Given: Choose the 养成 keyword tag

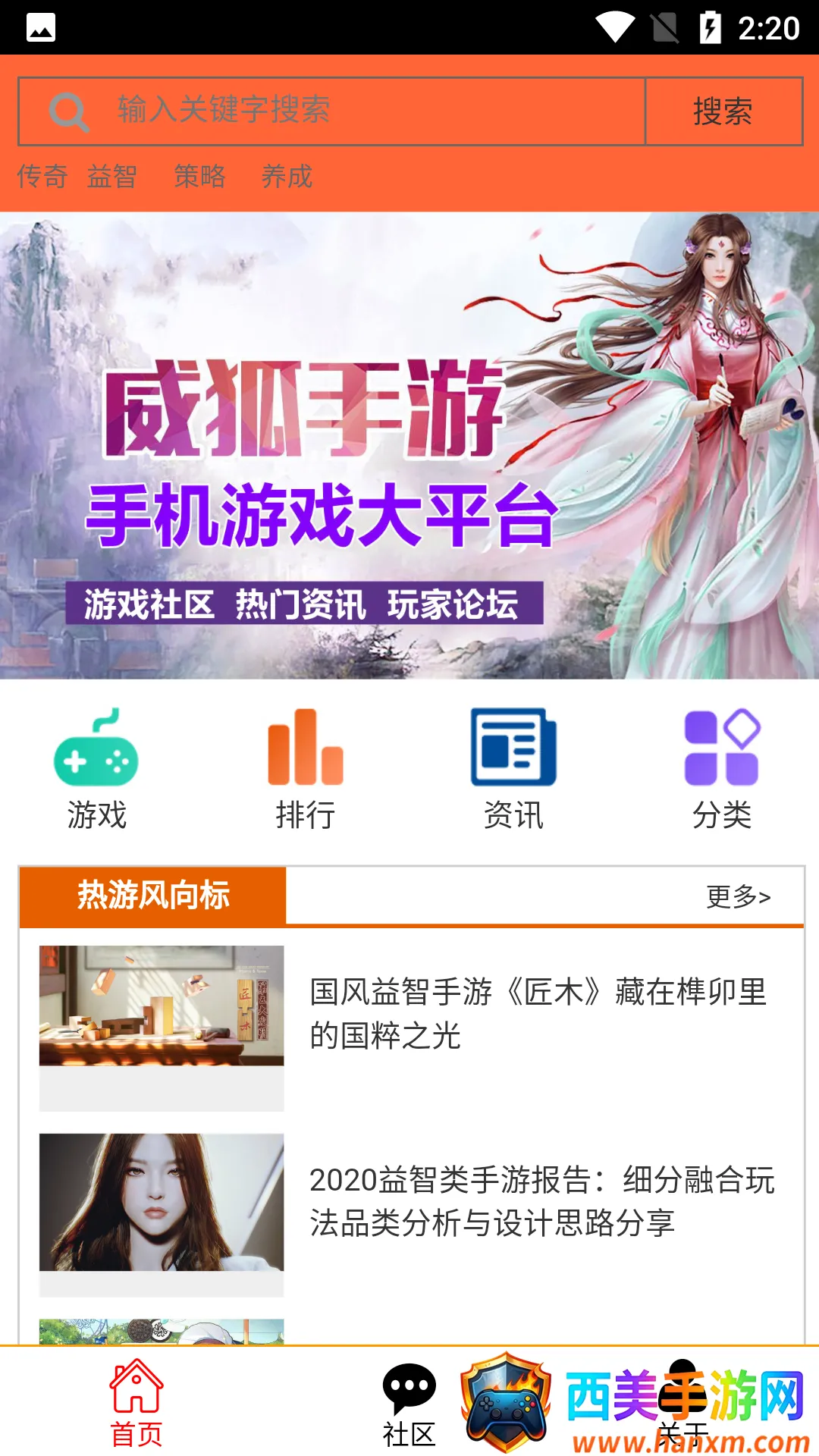Looking at the screenshot, I should pos(287,177).
